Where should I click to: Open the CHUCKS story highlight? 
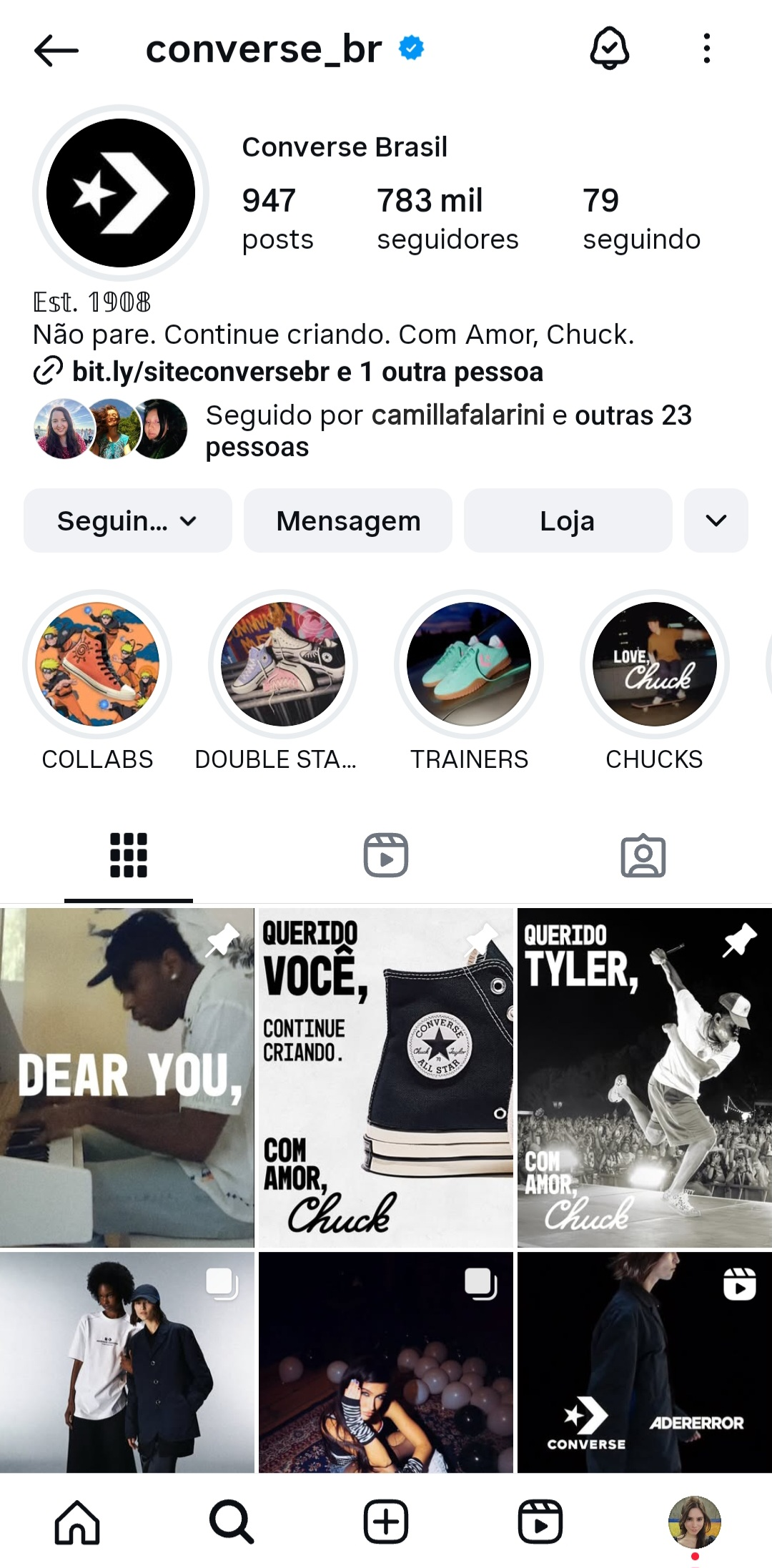coord(654,664)
